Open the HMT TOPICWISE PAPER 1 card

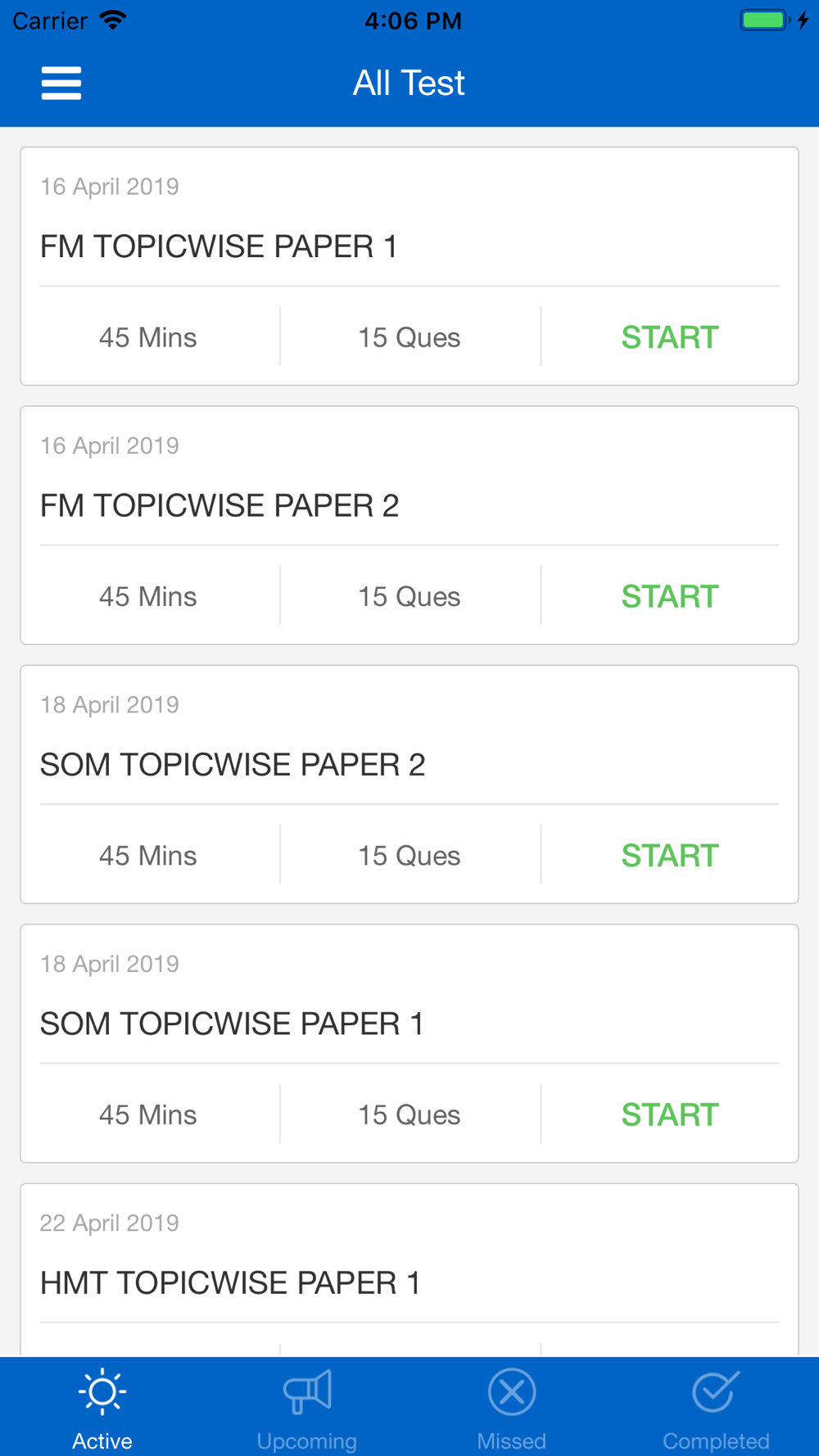tap(409, 1269)
